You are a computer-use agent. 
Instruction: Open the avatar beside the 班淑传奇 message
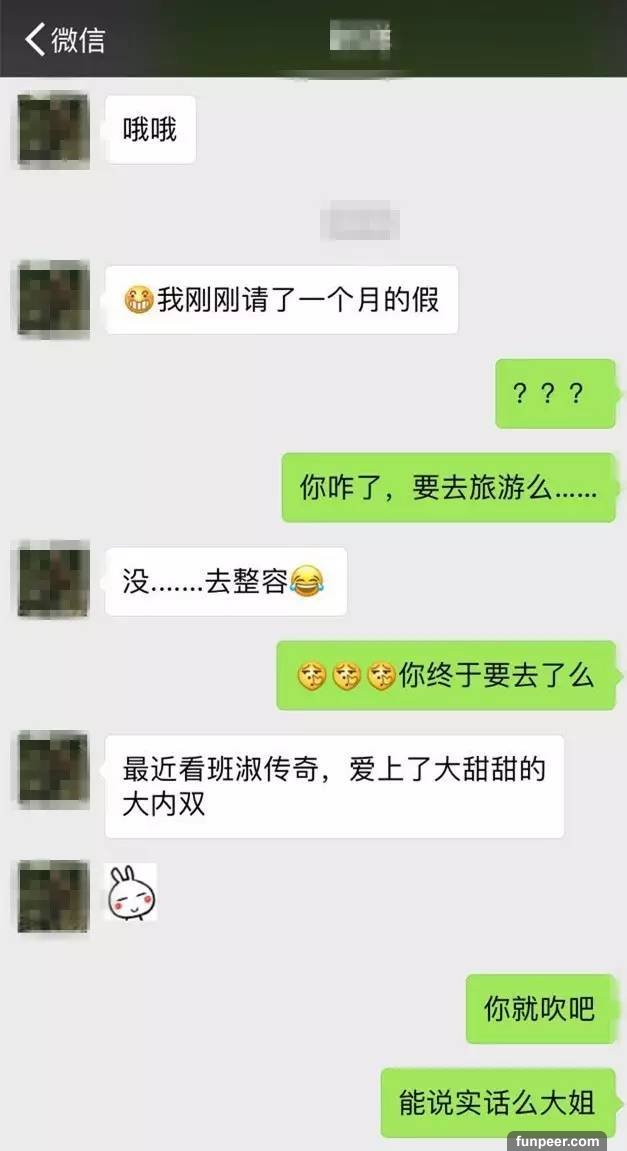(53, 768)
